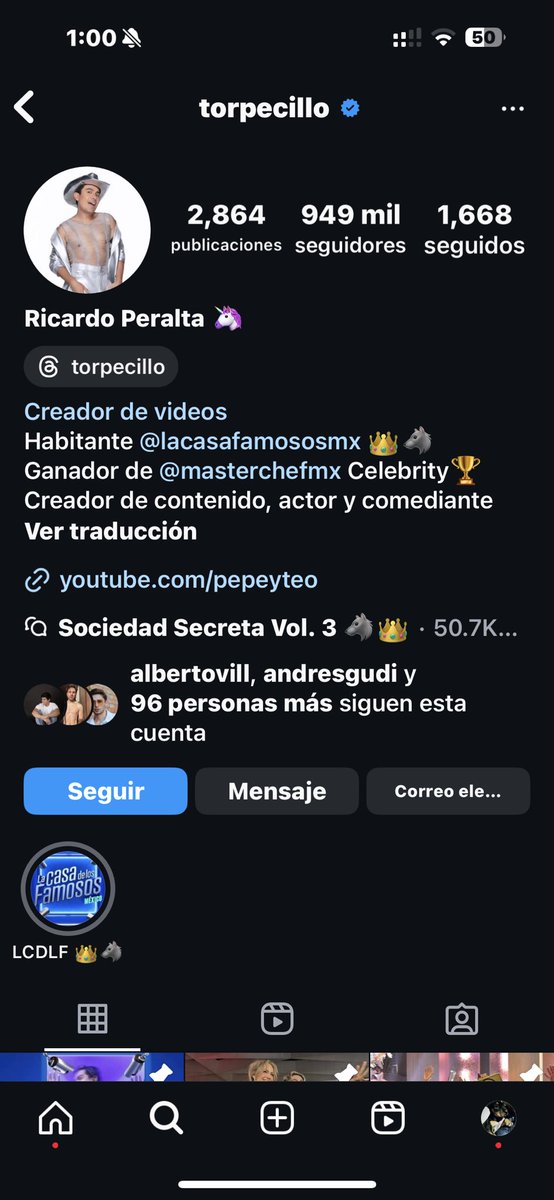
Task: Tap the Mensaje button
Action: tap(277, 791)
